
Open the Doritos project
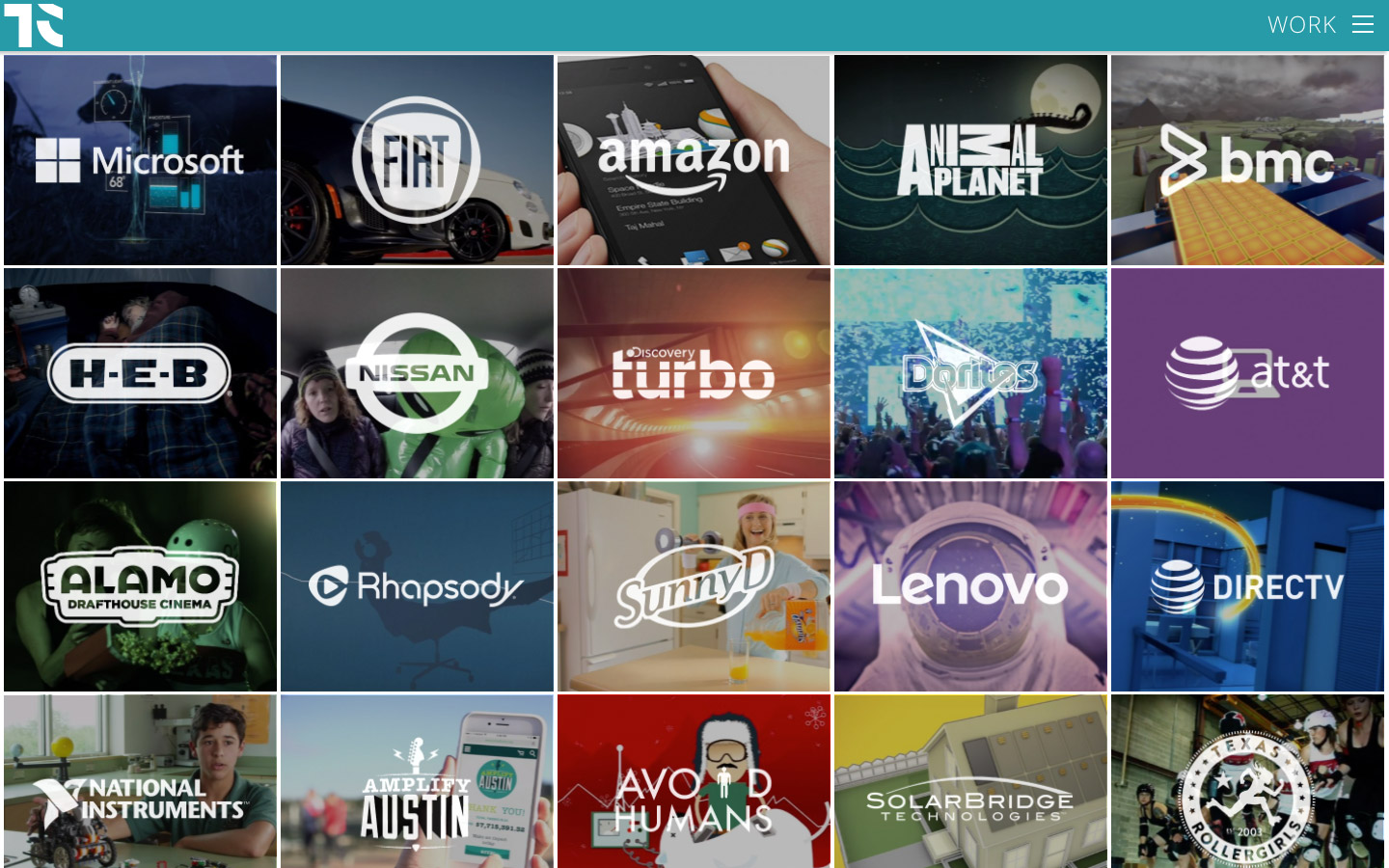click(970, 373)
